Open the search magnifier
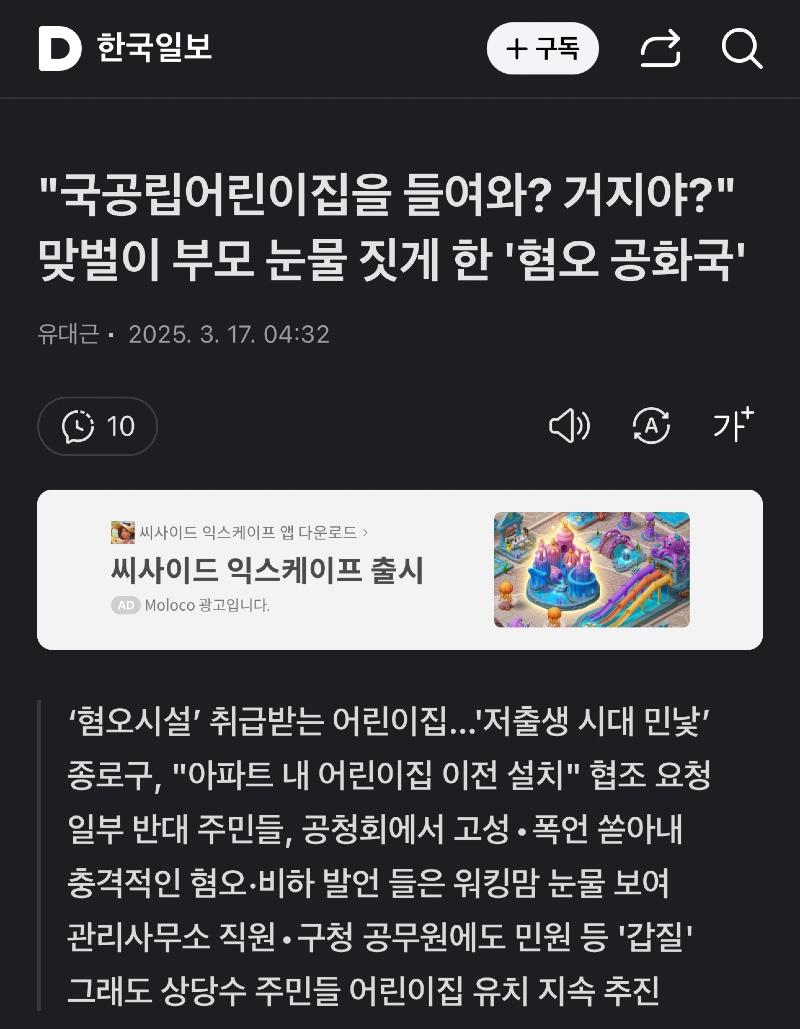The width and height of the screenshot is (800, 1029). coord(741,48)
